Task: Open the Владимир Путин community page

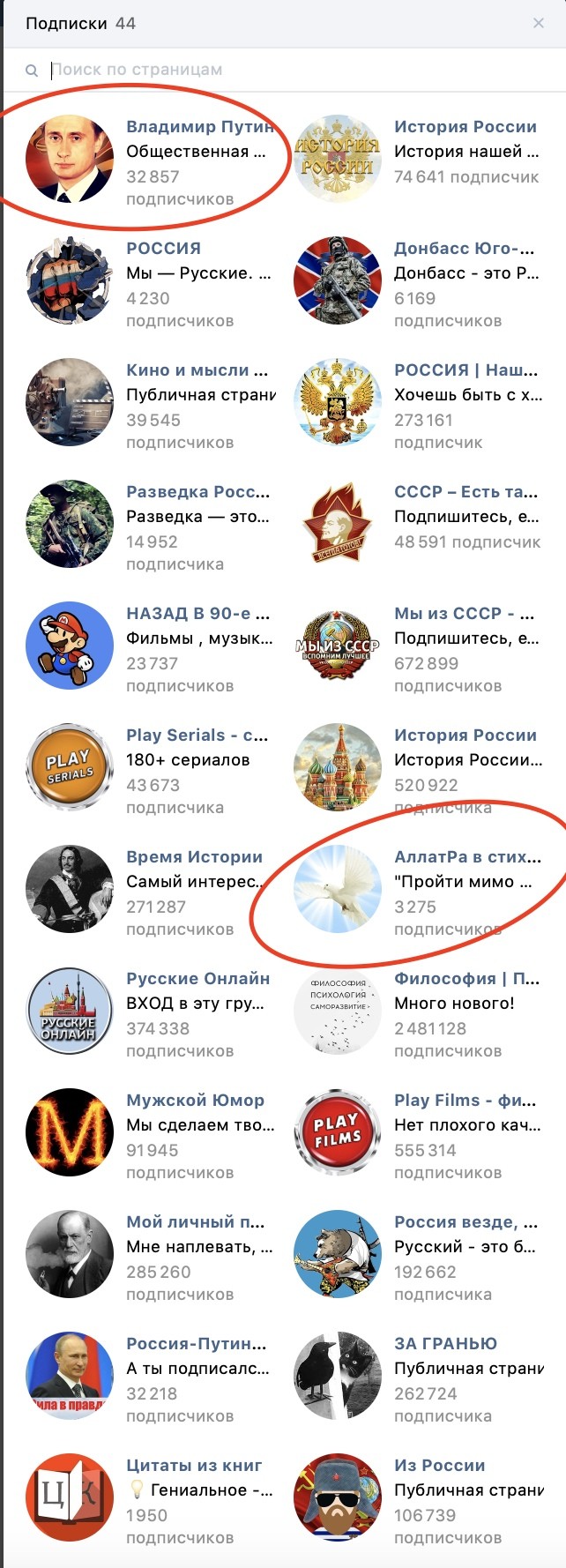Action: (x=199, y=127)
